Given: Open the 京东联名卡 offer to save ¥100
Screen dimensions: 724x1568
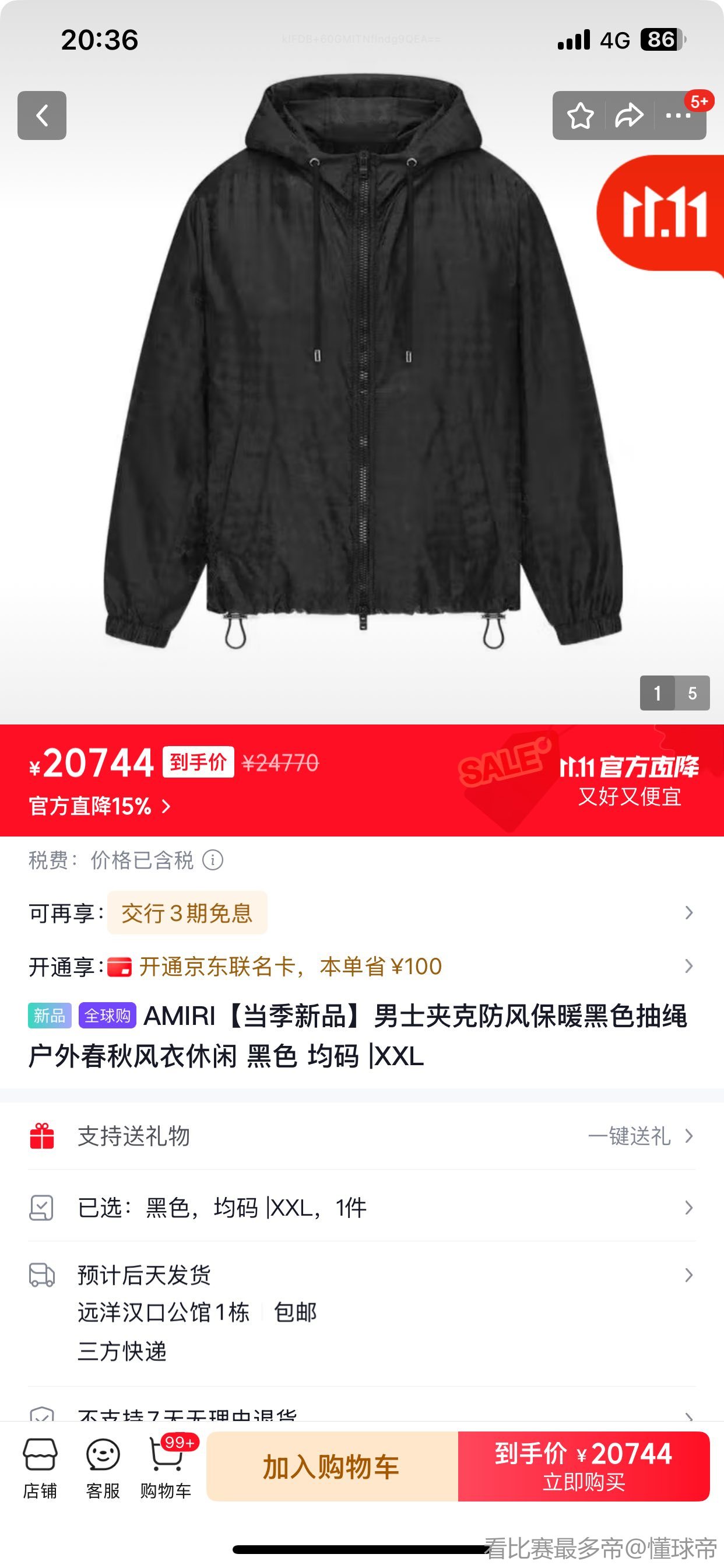Looking at the screenshot, I should coord(290,967).
